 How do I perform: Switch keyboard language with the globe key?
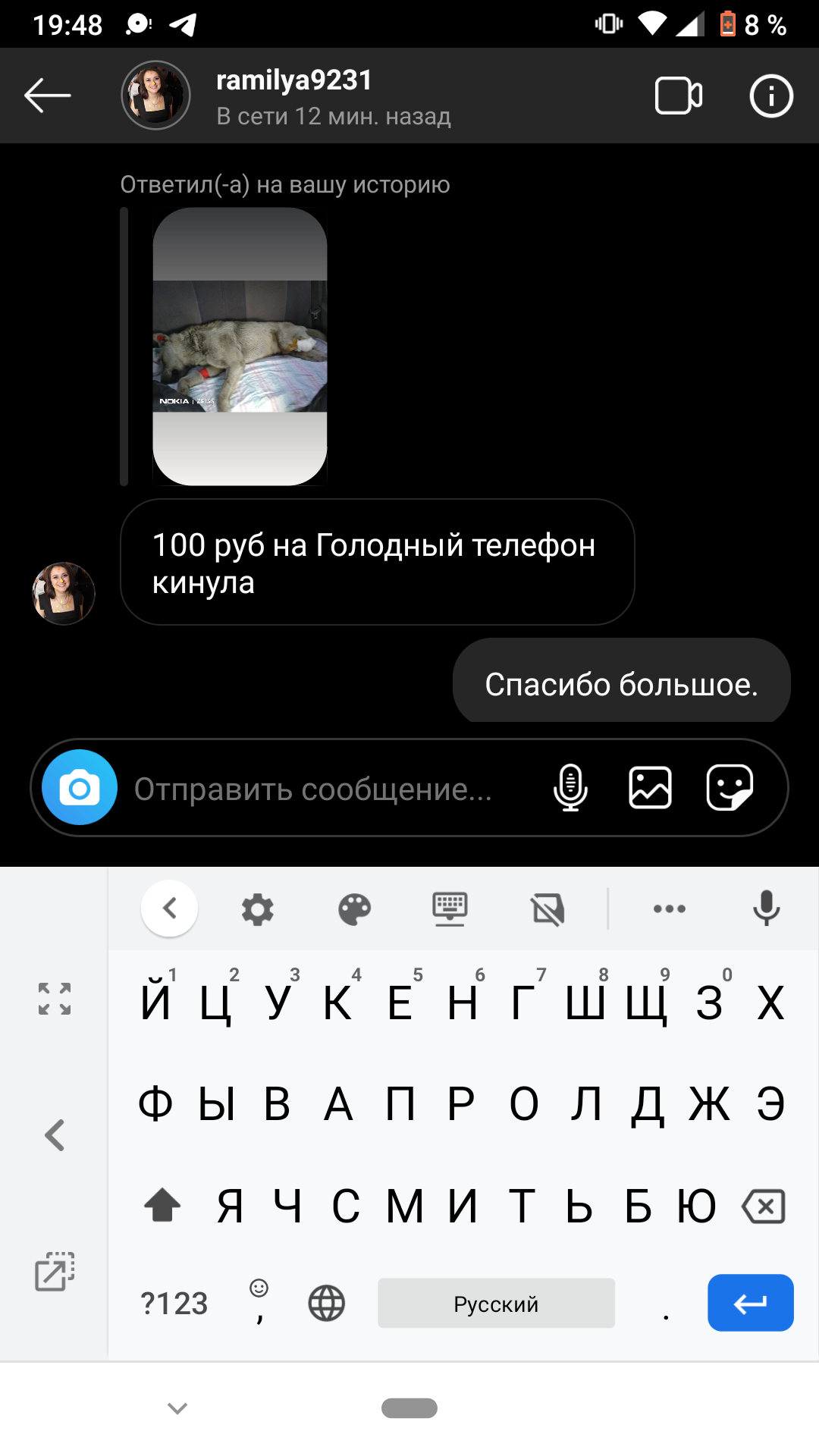pyautogui.click(x=326, y=1304)
